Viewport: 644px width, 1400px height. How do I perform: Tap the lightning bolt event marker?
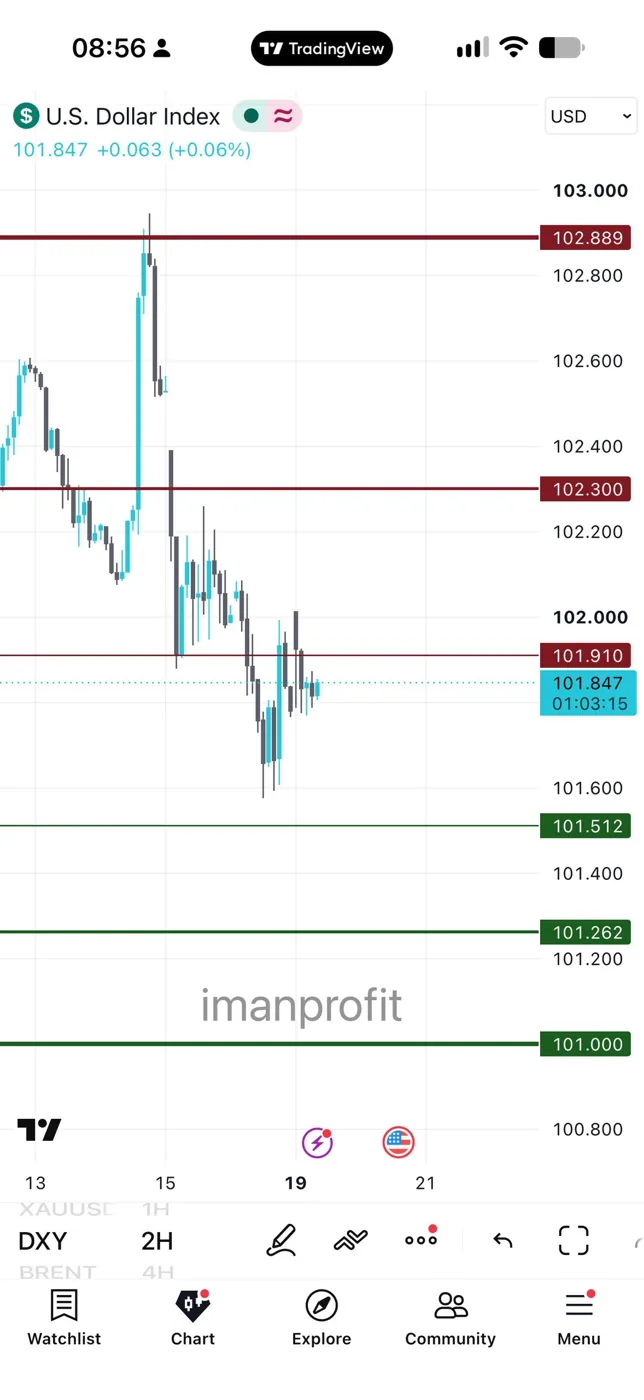click(x=317, y=1142)
